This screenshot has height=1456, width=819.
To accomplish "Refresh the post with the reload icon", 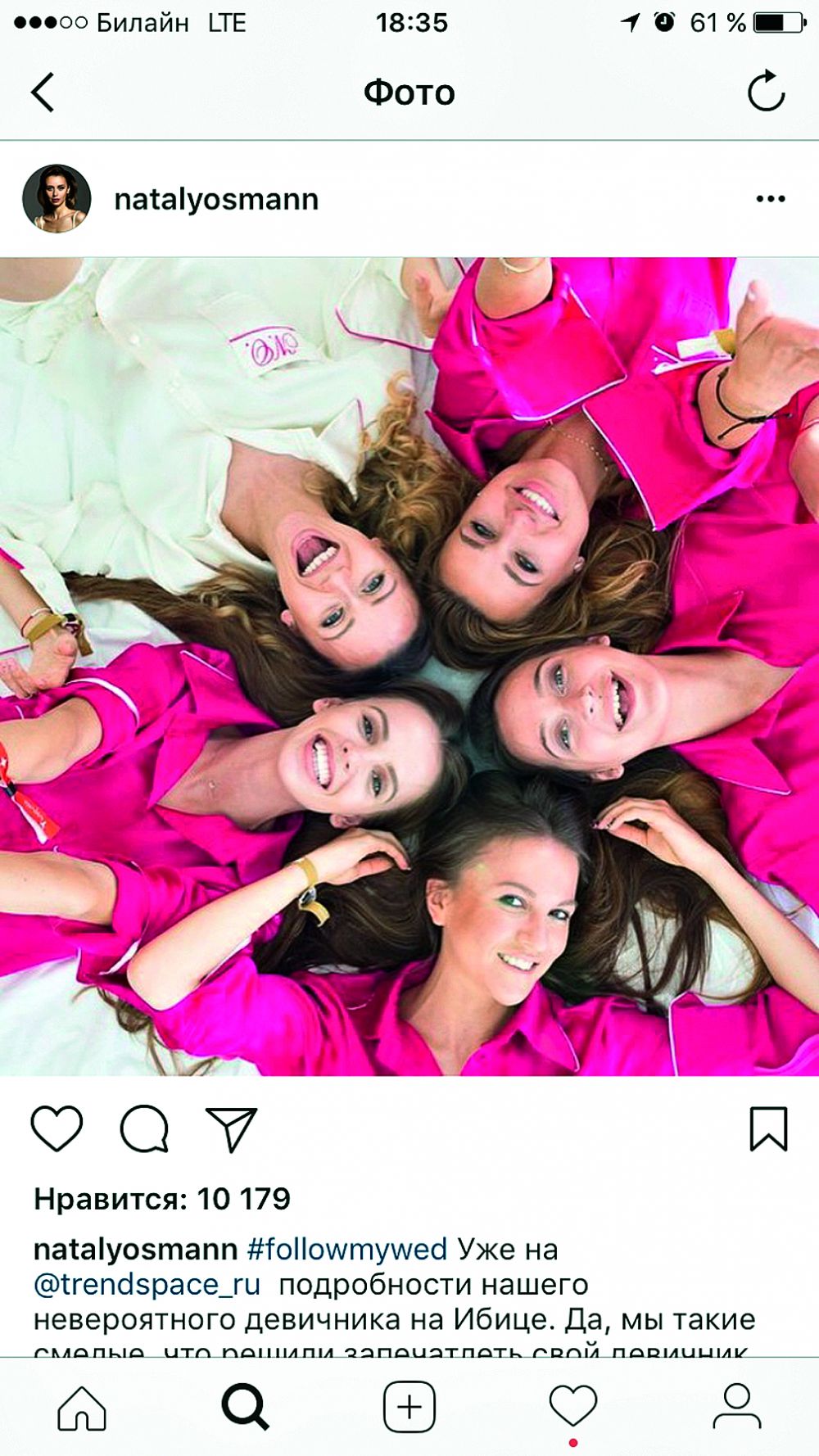I will coord(766,92).
